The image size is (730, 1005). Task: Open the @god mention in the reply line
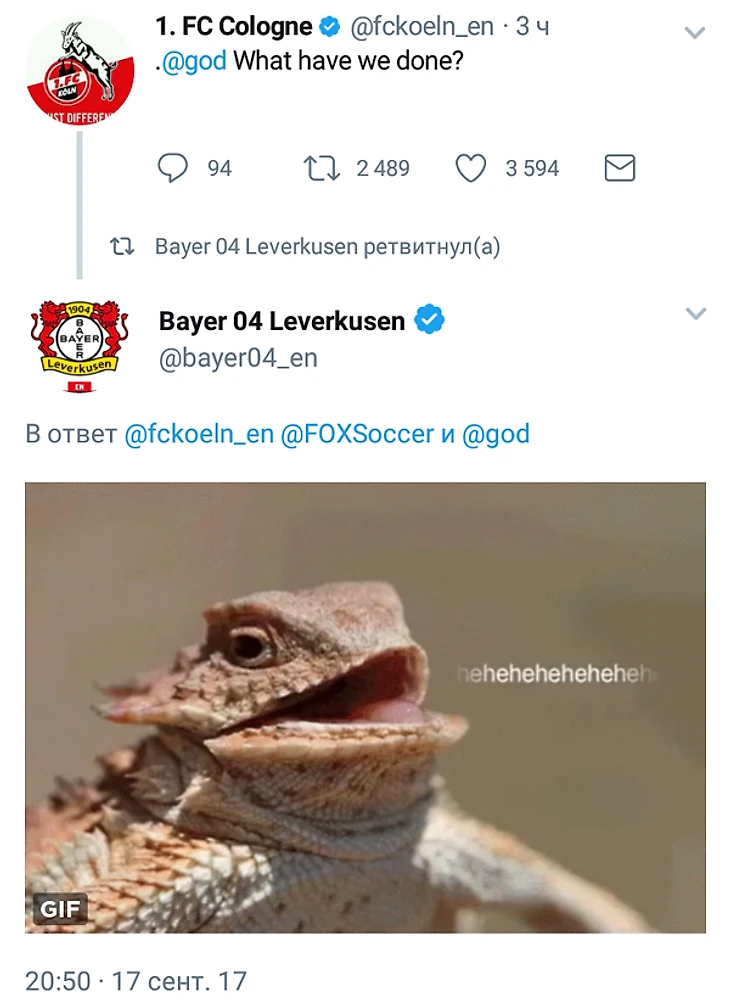tap(495, 434)
